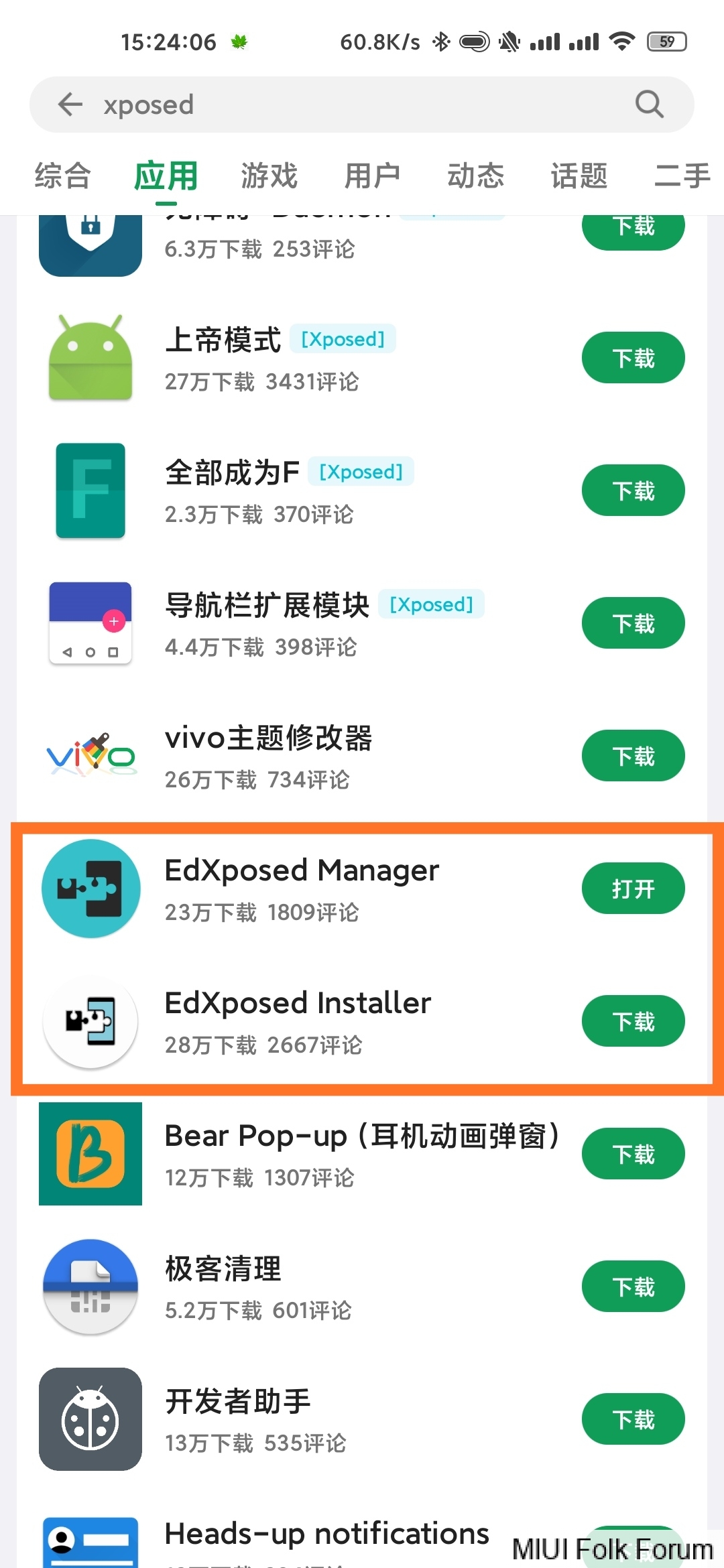Download vivo主题修改器 app
Viewport: 724px width, 1568px height.
(633, 756)
